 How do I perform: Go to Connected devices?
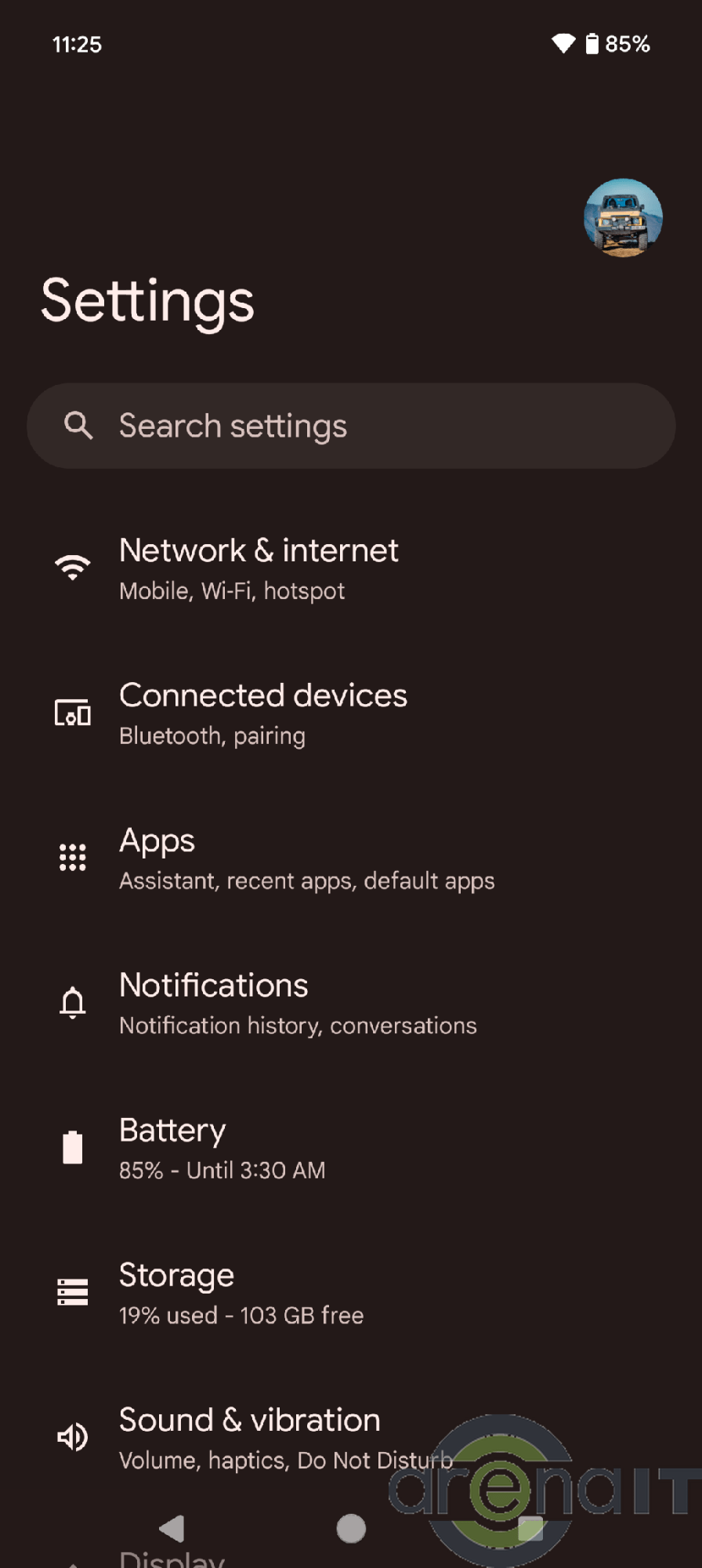tap(263, 713)
